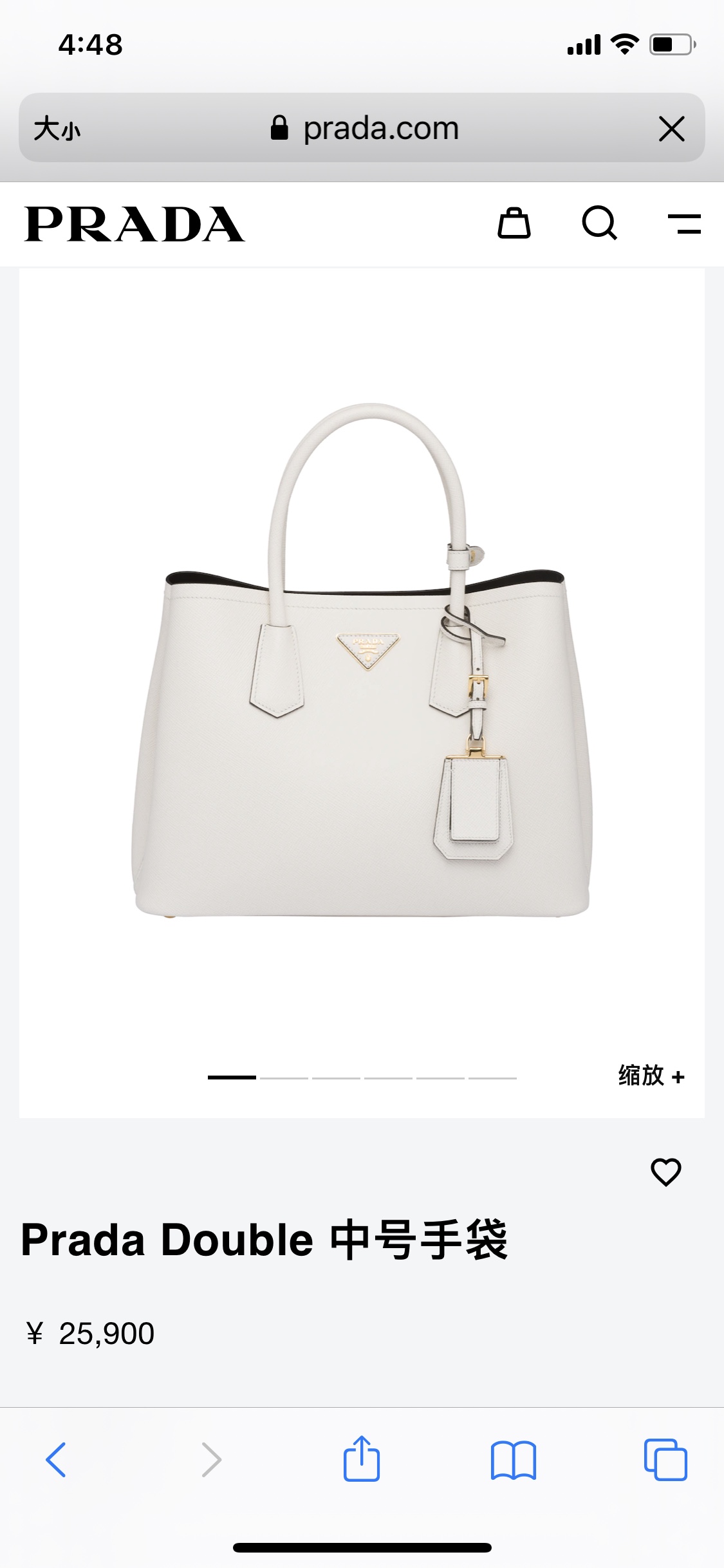The width and height of the screenshot is (724, 1568).
Task: Share this page from Safari toolbar
Action: coord(362,1460)
